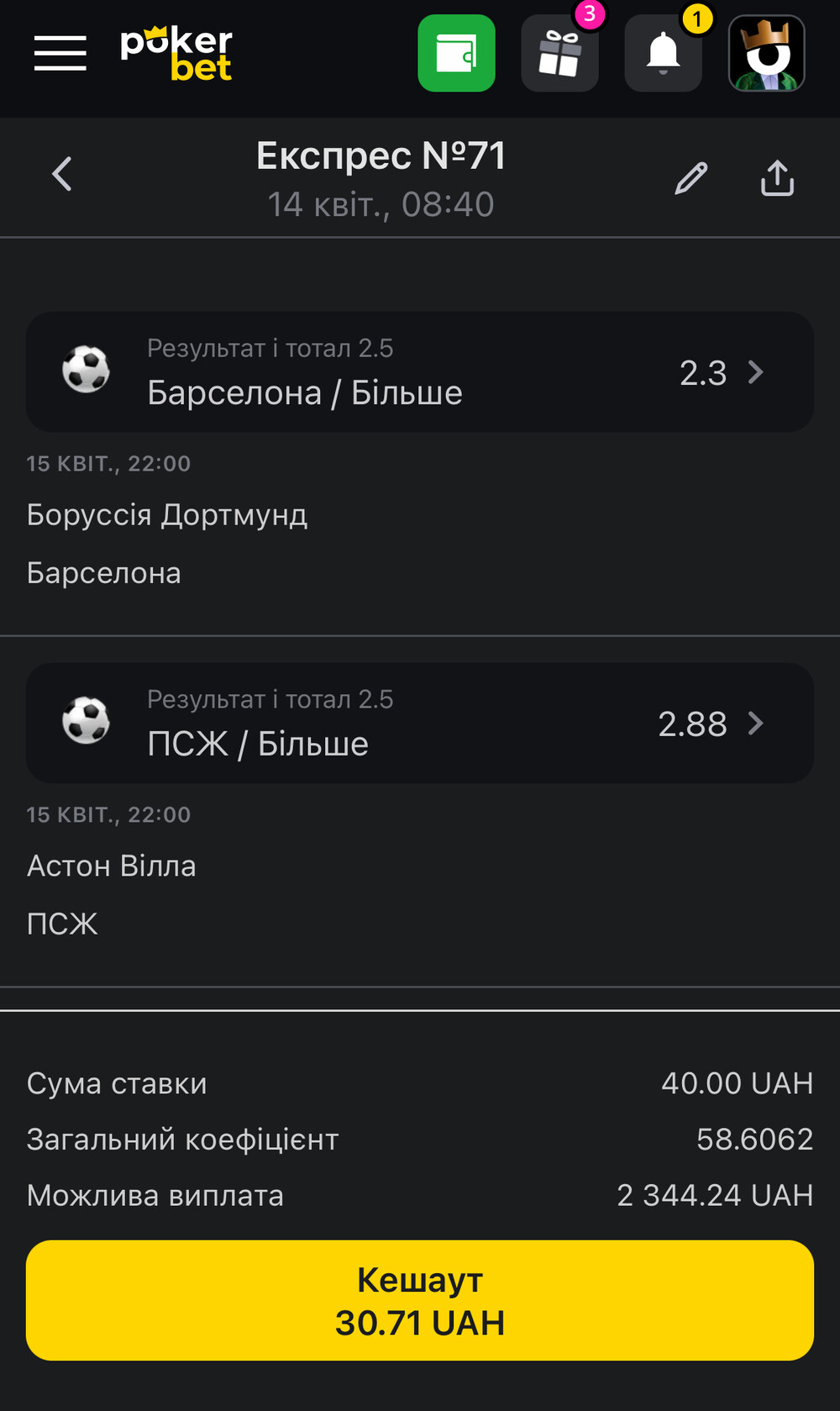Open the gift bonuses icon
Screen dimensions: 840x1411
[x=559, y=53]
